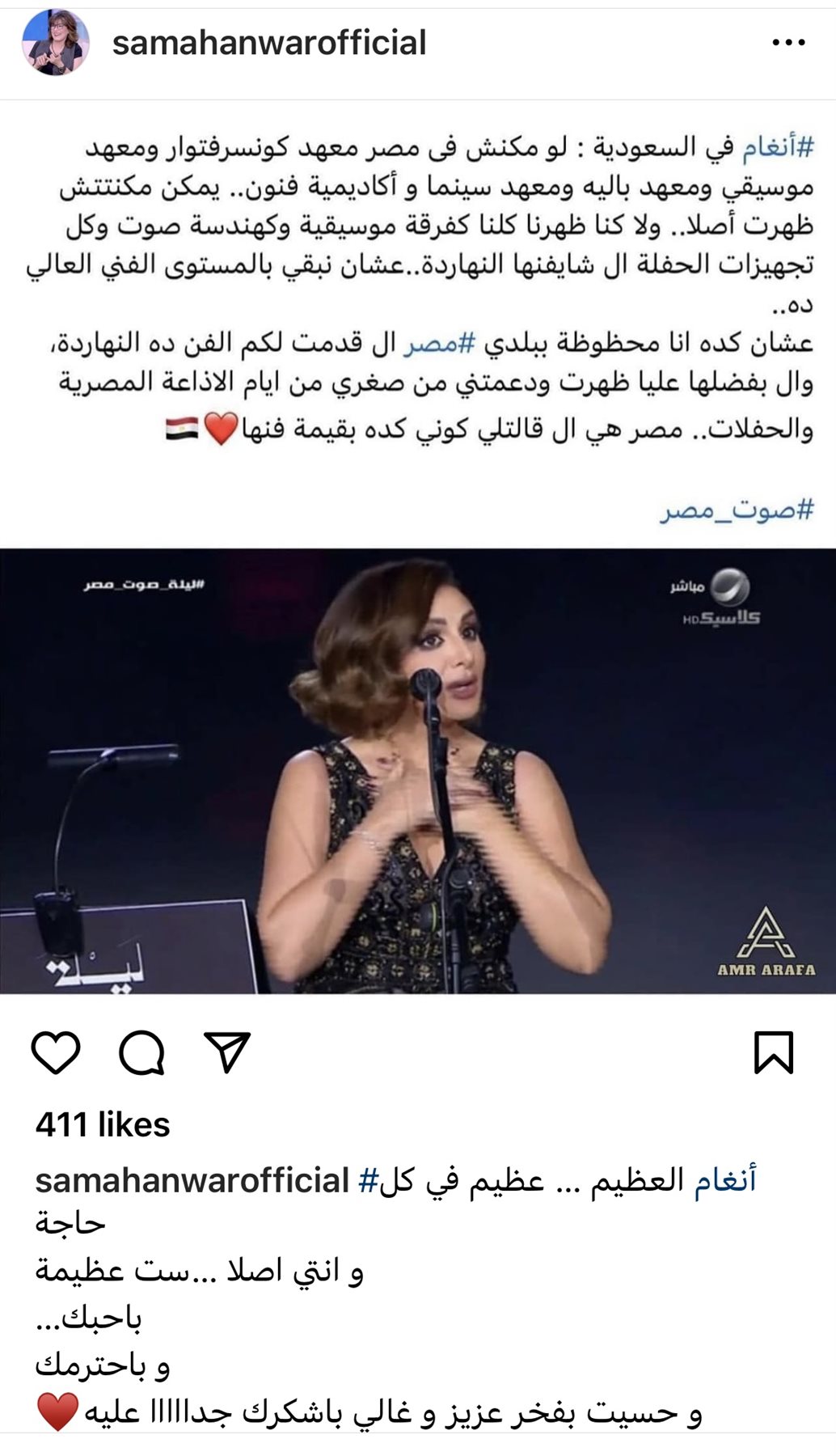
Task: Open comments with the speech bubble icon
Action: coord(141,1052)
